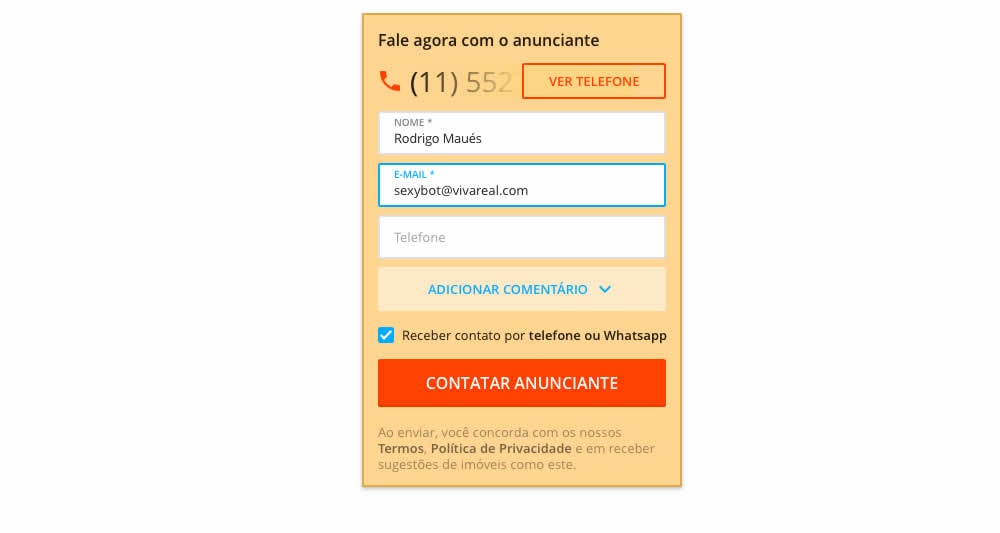1000x533 pixels.
Task: Open the Termos link
Action: pyautogui.click(x=400, y=449)
